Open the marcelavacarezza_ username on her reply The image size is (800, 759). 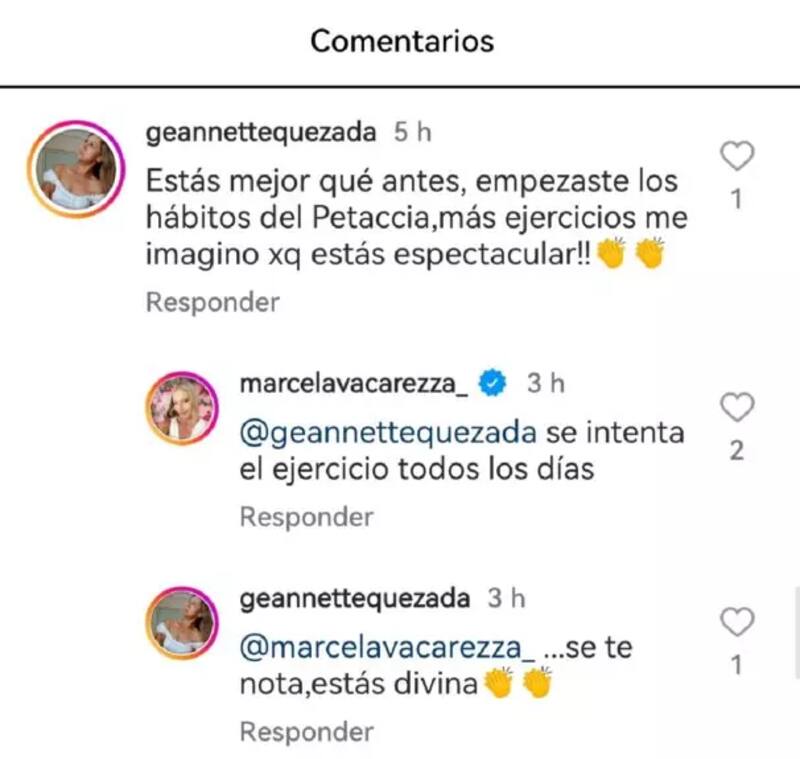tap(354, 383)
